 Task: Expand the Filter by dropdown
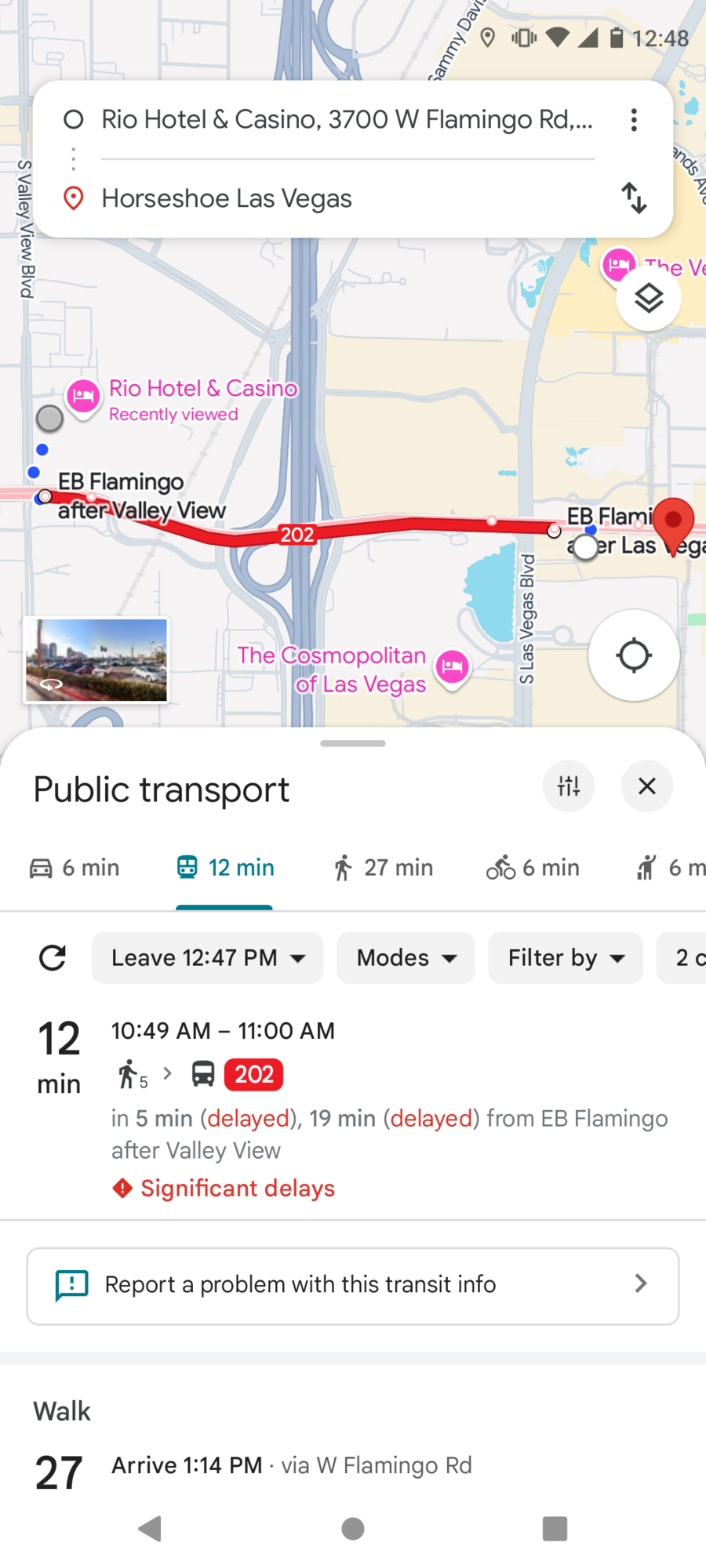click(x=566, y=958)
